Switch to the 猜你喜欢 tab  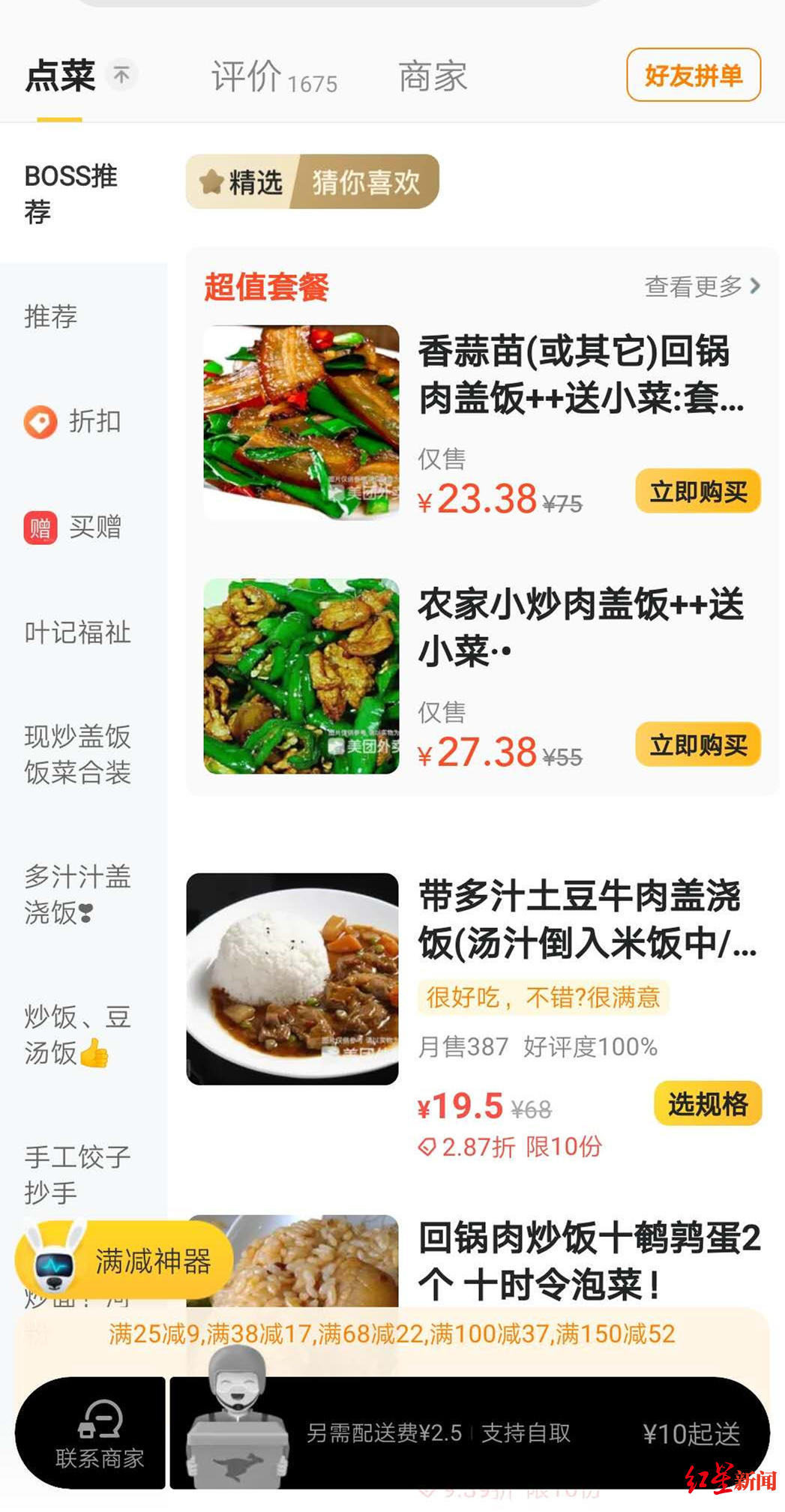365,181
